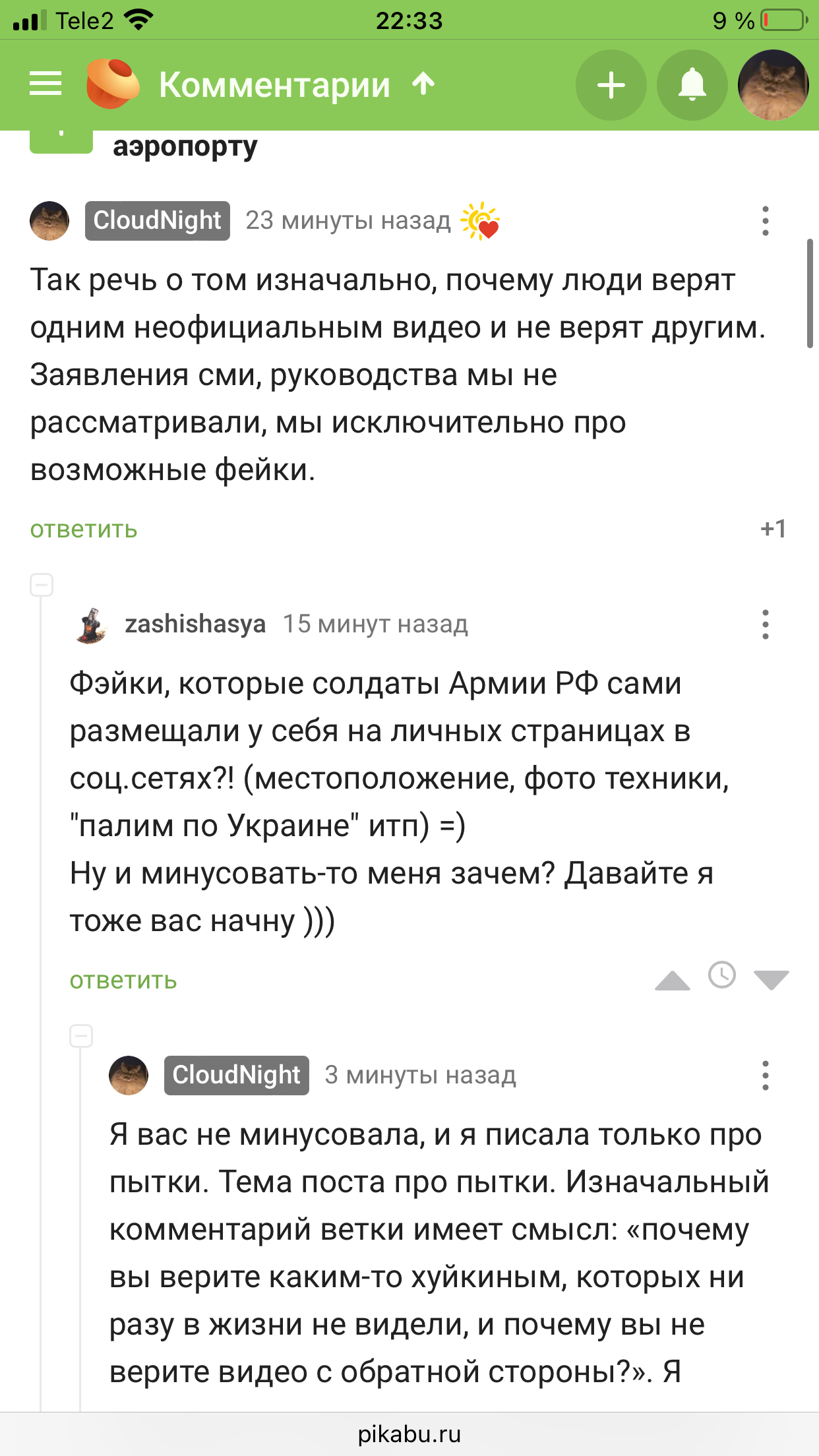This screenshot has height=1456, width=819.
Task: Reply to zashishasya's comment
Action: coord(123,981)
